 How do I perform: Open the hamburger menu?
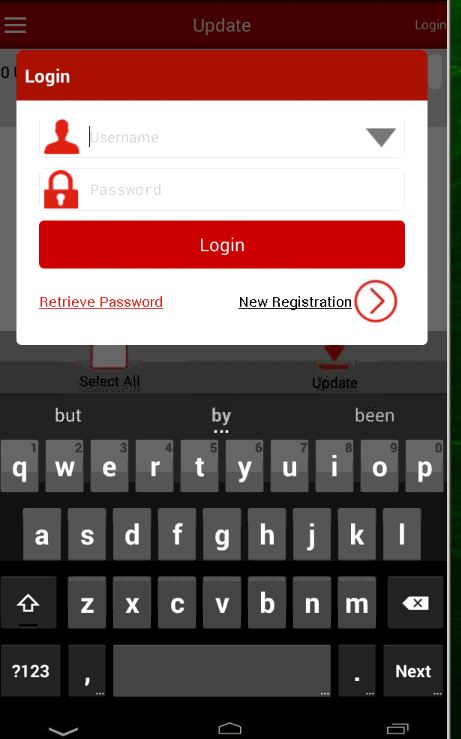[15, 25]
